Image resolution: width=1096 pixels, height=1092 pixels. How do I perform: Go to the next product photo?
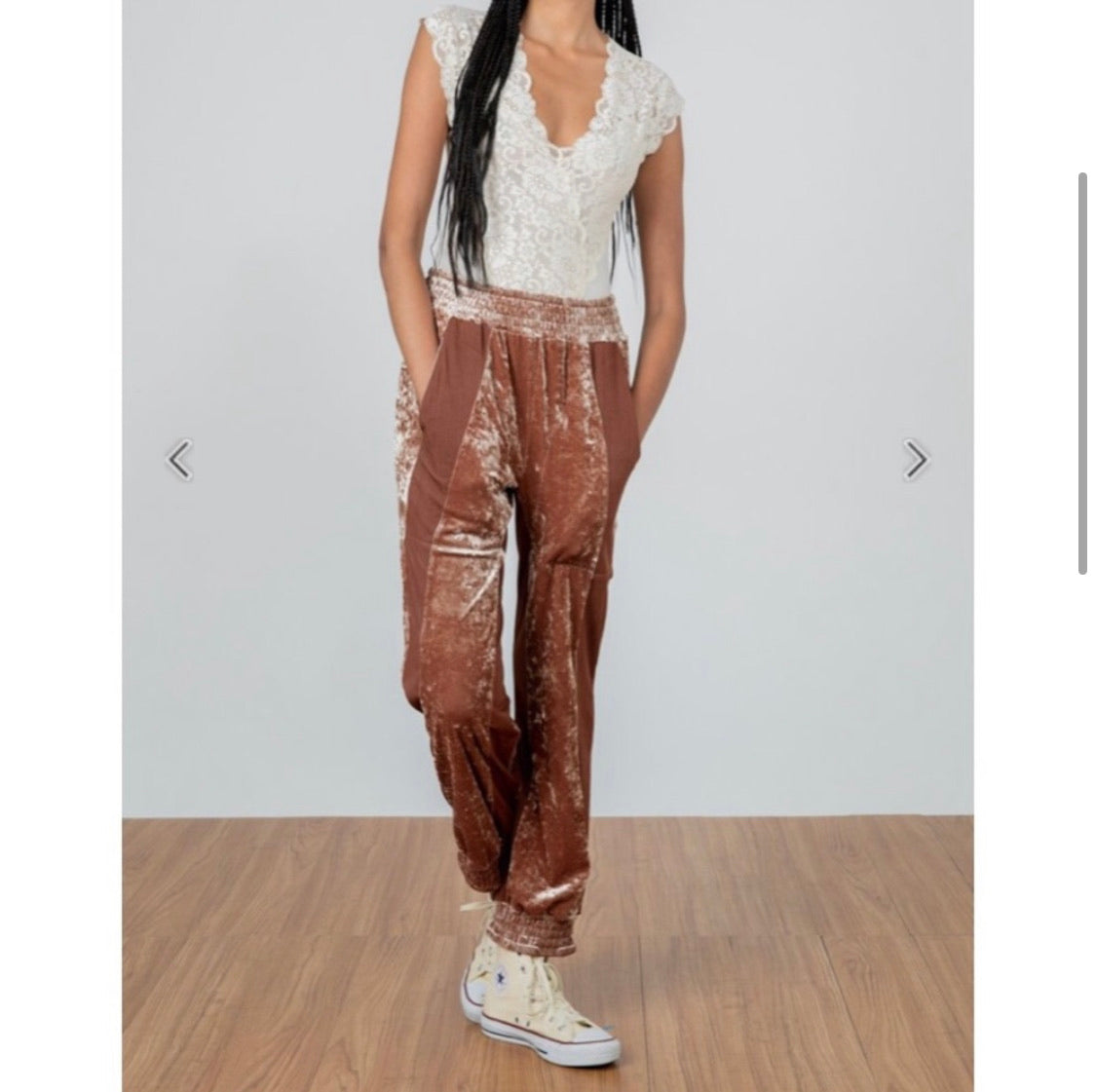click(x=915, y=459)
